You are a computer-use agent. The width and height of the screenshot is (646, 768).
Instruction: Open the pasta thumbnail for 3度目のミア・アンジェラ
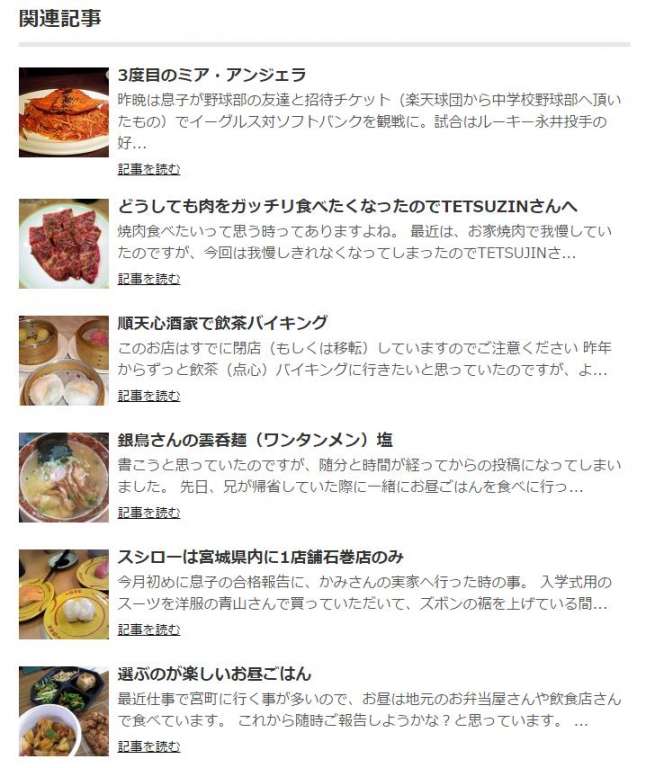[x=63, y=112]
